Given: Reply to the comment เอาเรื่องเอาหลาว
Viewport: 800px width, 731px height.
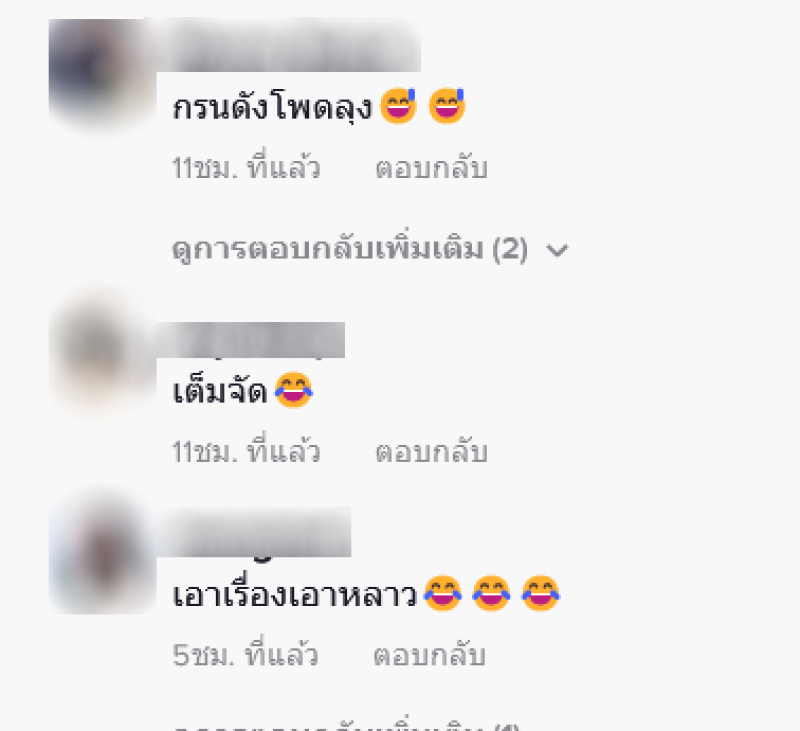Looking at the screenshot, I should (429, 657).
